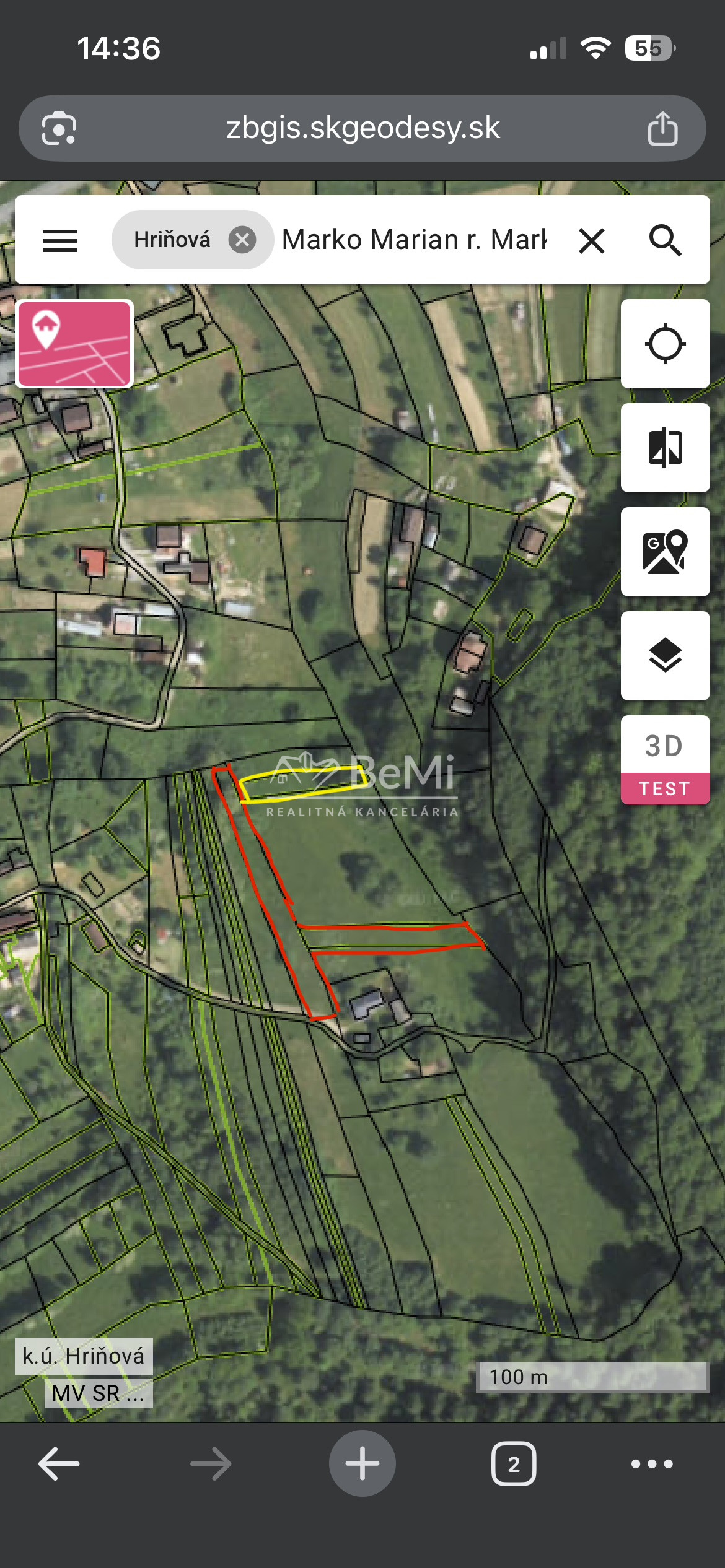The width and height of the screenshot is (725, 1568).
Task: Open the cadastral map theme tile
Action: tap(74, 344)
